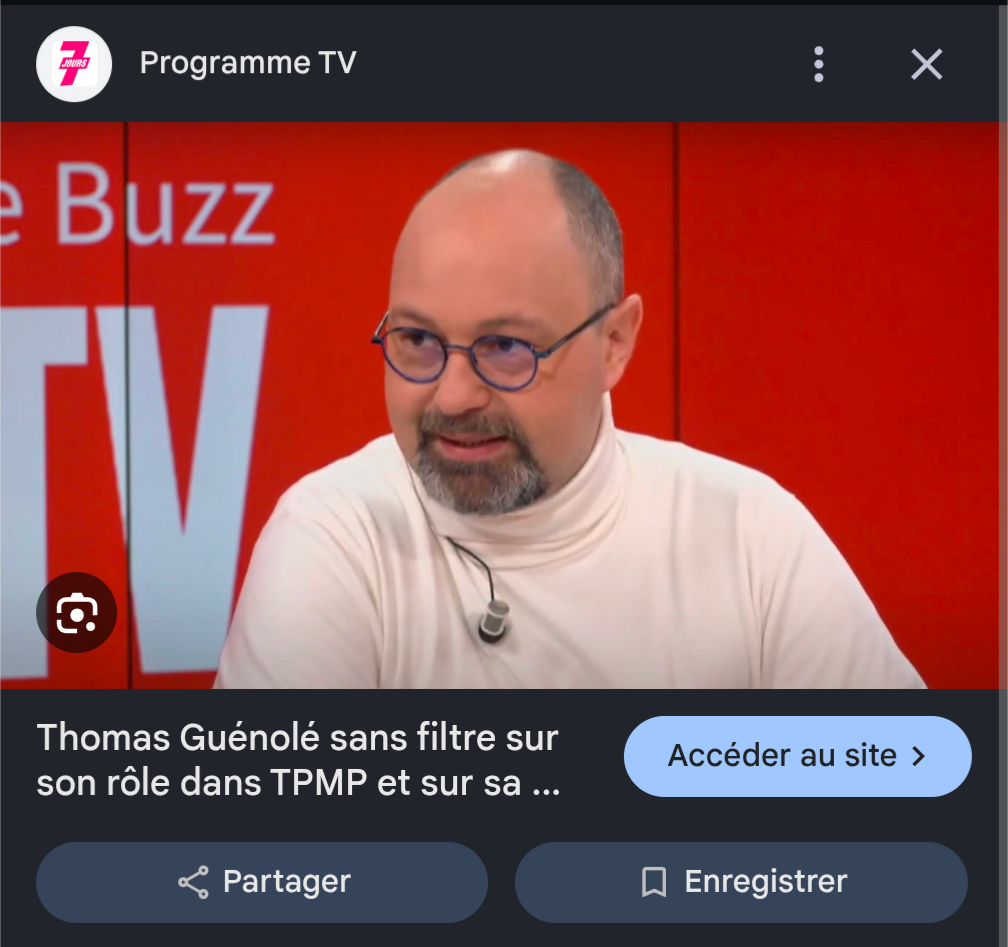The image size is (1008, 947).
Task: Open the Programme TV source page
Action: 248,63
